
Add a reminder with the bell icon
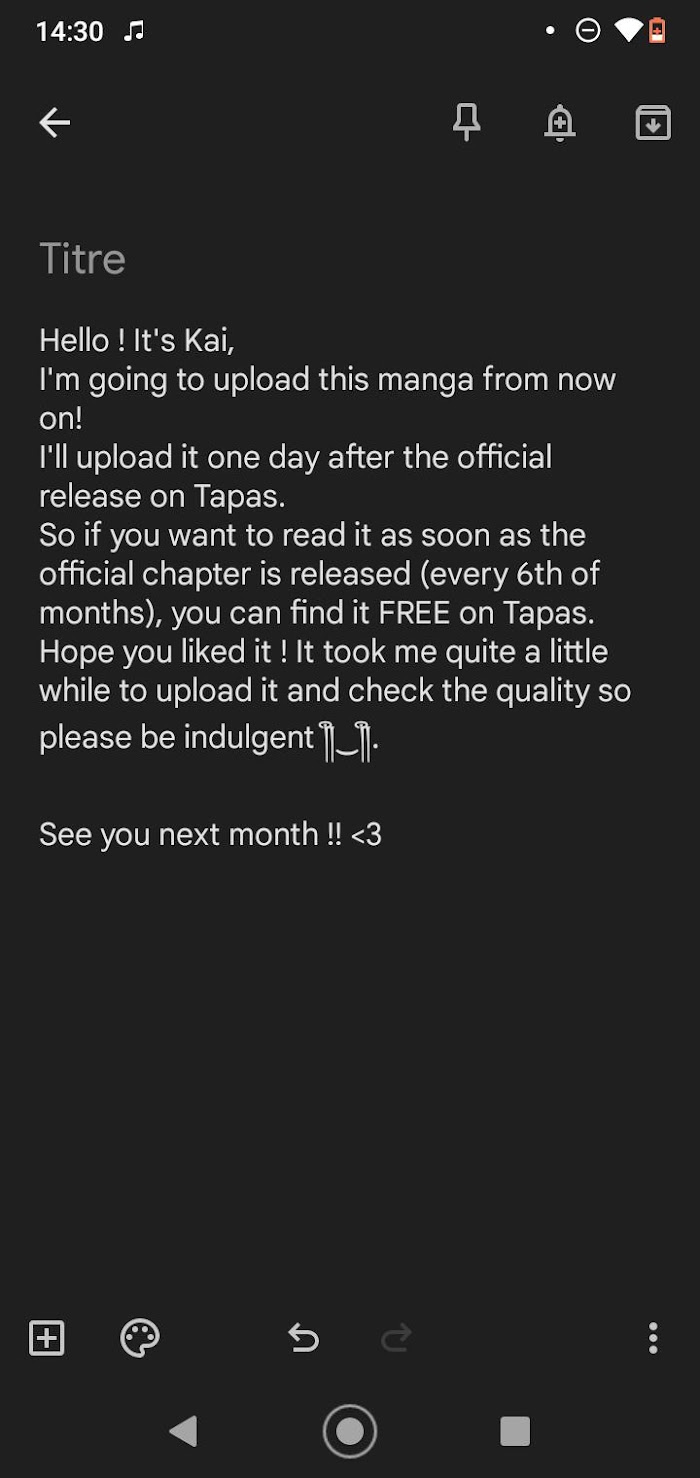tap(559, 123)
